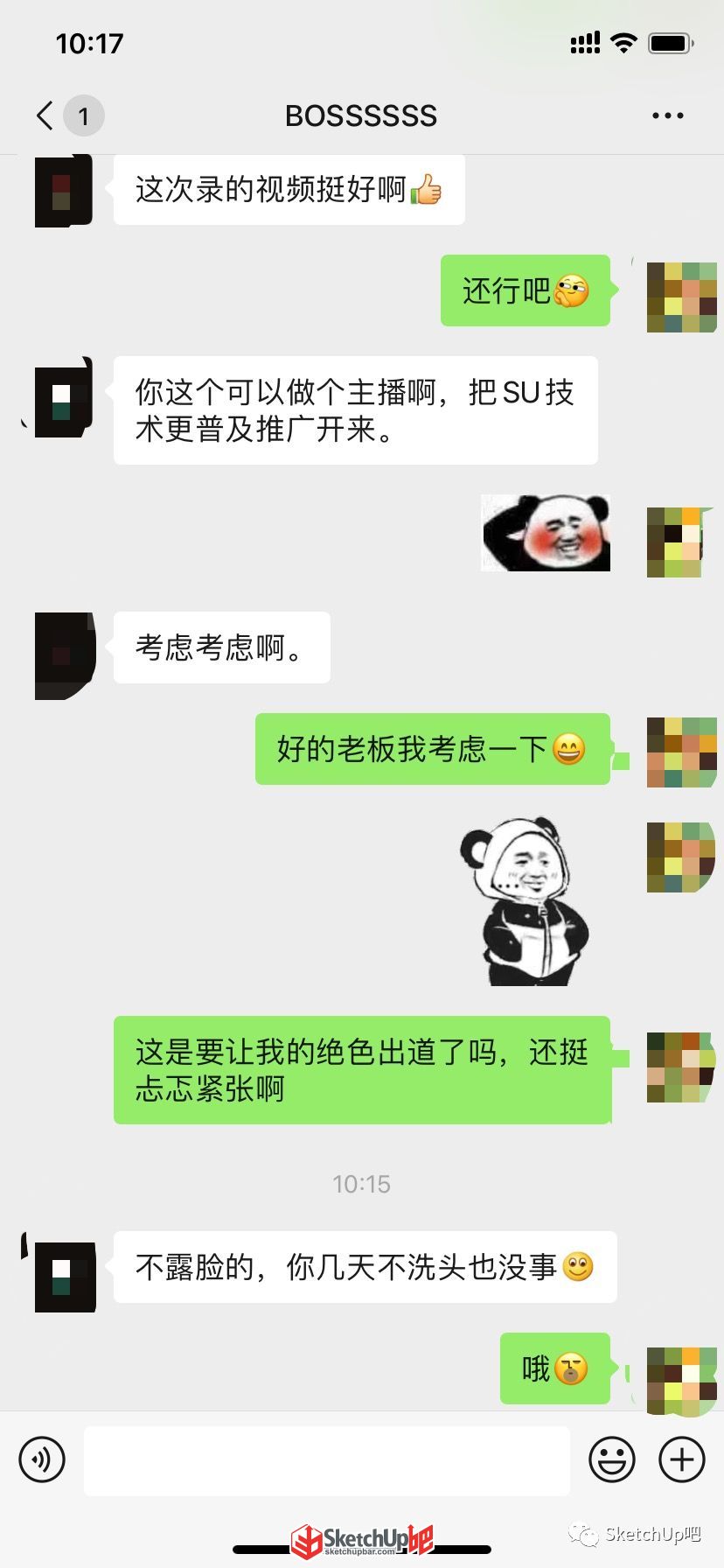Tap the message text field

(x=327, y=1460)
